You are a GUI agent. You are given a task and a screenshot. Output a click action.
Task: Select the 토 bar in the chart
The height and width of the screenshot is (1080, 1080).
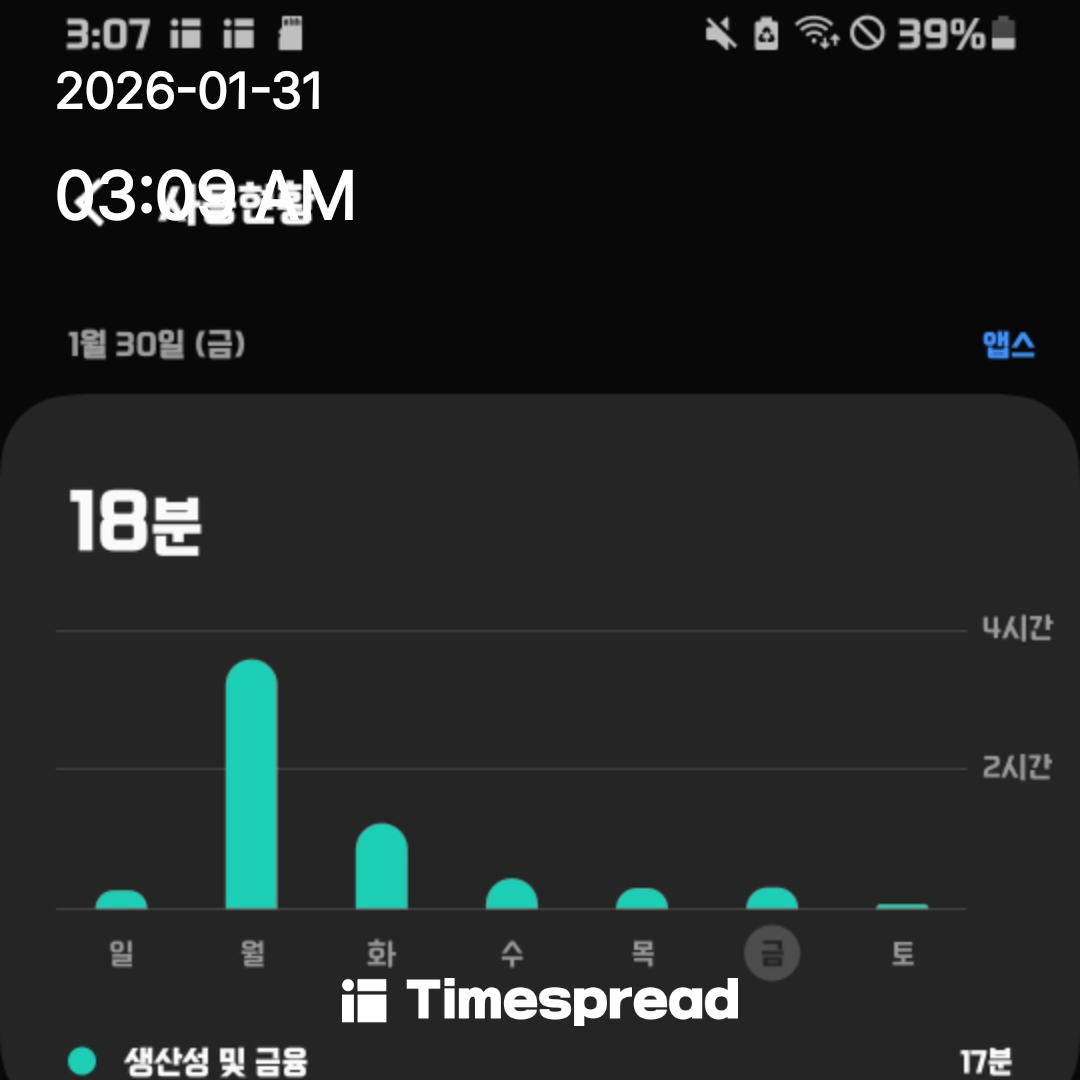(902, 906)
